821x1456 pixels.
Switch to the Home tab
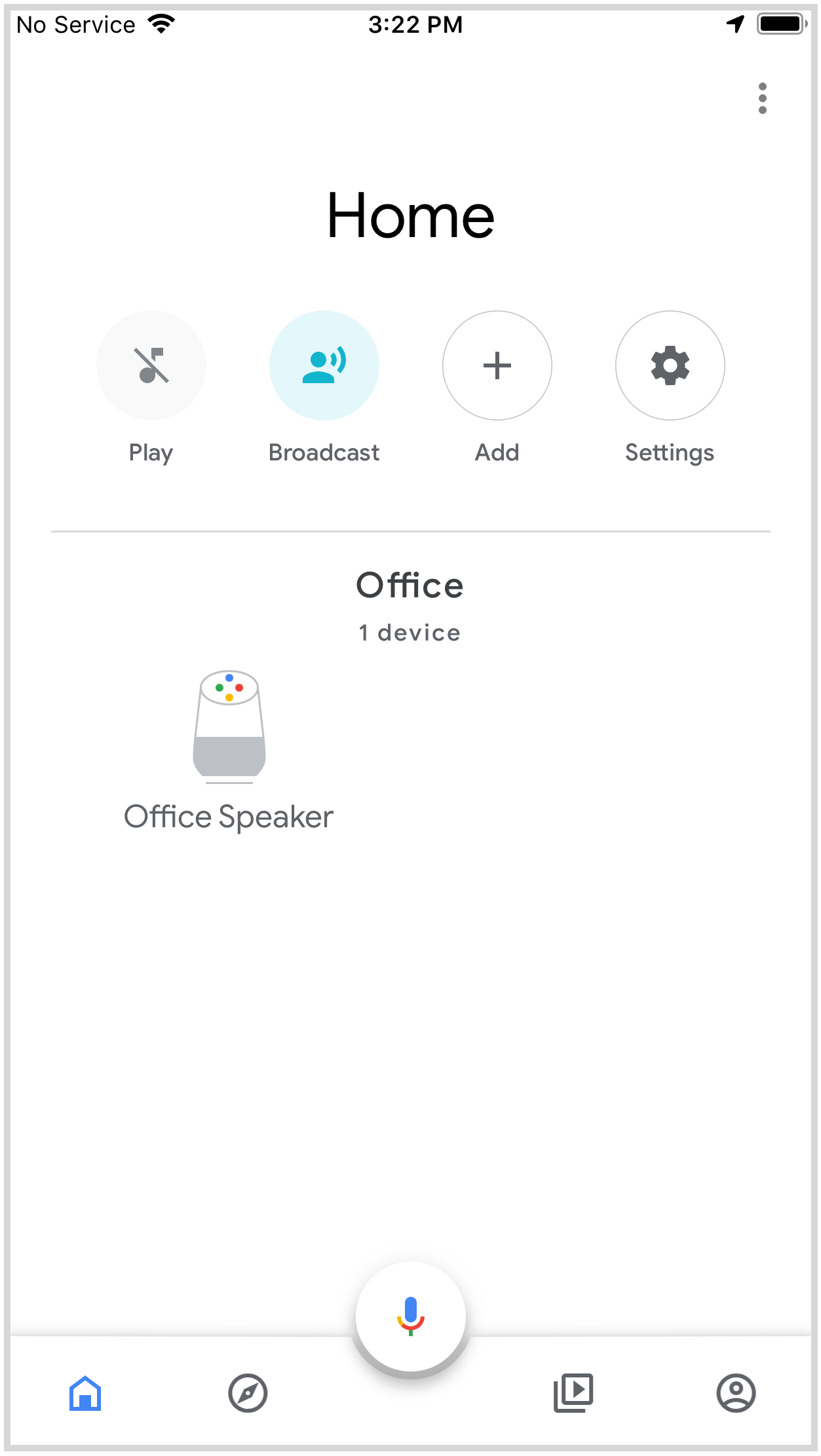pyautogui.click(x=85, y=1393)
